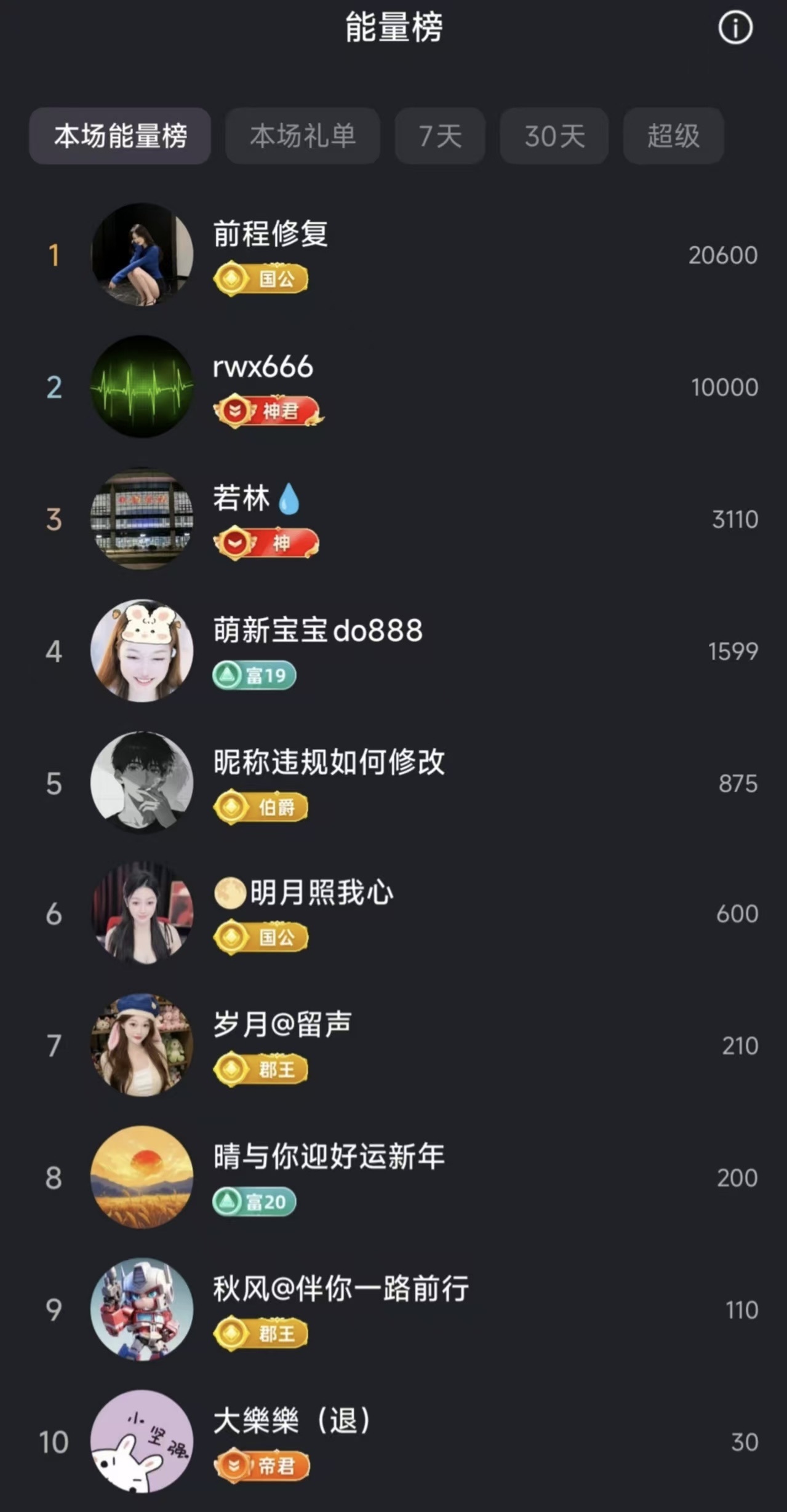Click the 郡王 badge under 岁月@留声
The height and width of the screenshot is (1512, 787).
coord(260,1068)
